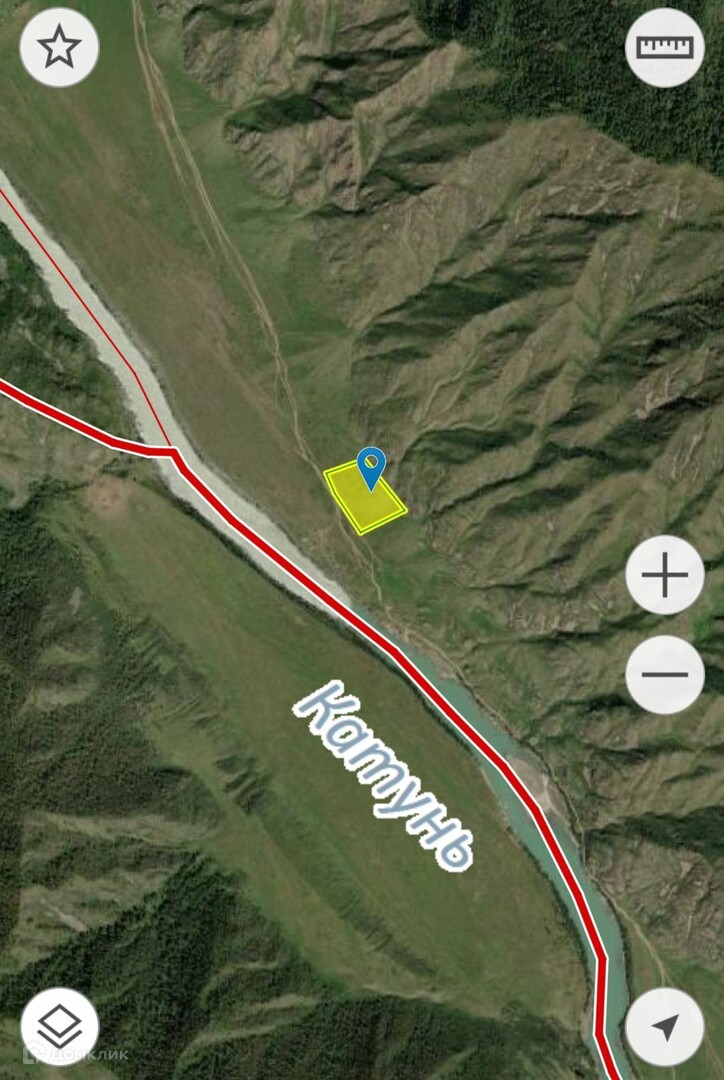Zoom out with the minus button

pyautogui.click(x=665, y=674)
